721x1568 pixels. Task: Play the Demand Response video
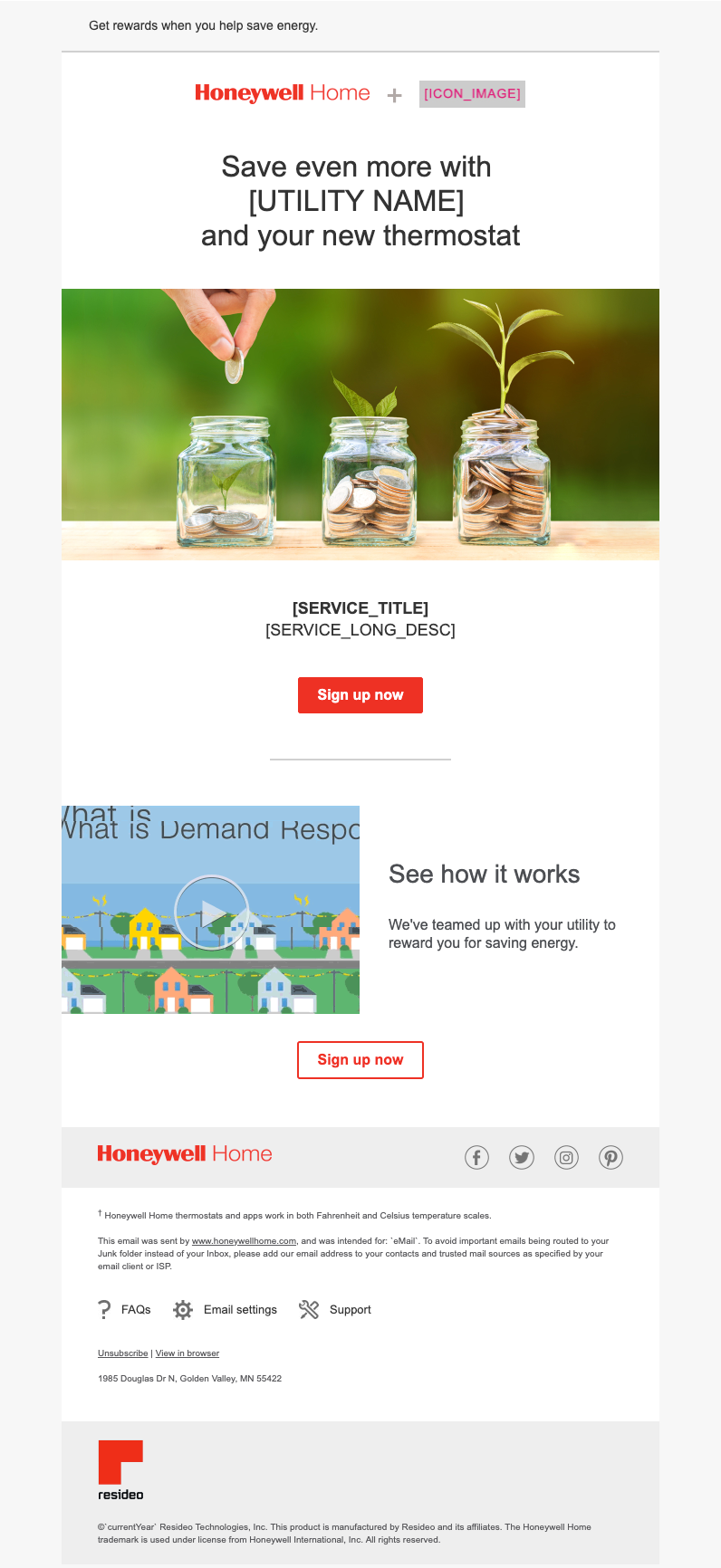(211, 912)
